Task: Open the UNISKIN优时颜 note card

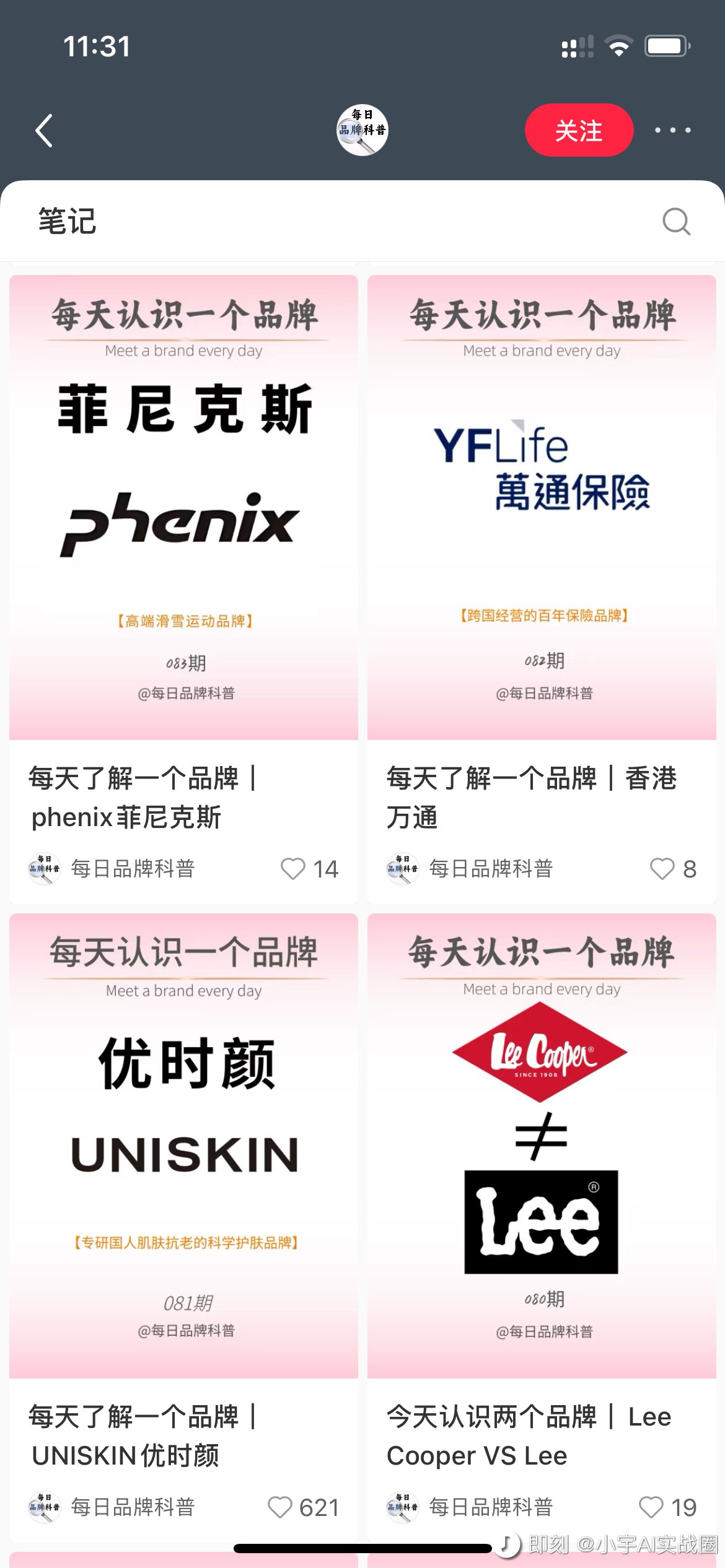Action: [x=183, y=1146]
